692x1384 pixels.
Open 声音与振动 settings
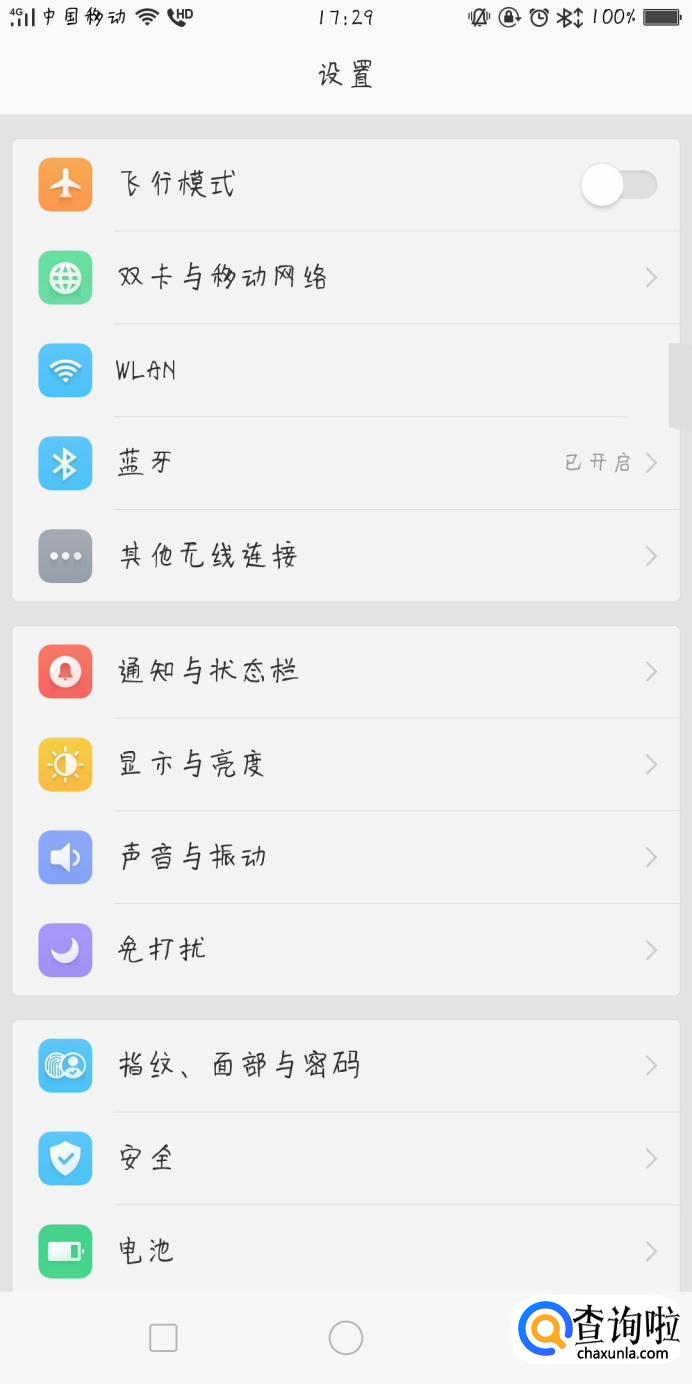pyautogui.click(x=345, y=857)
